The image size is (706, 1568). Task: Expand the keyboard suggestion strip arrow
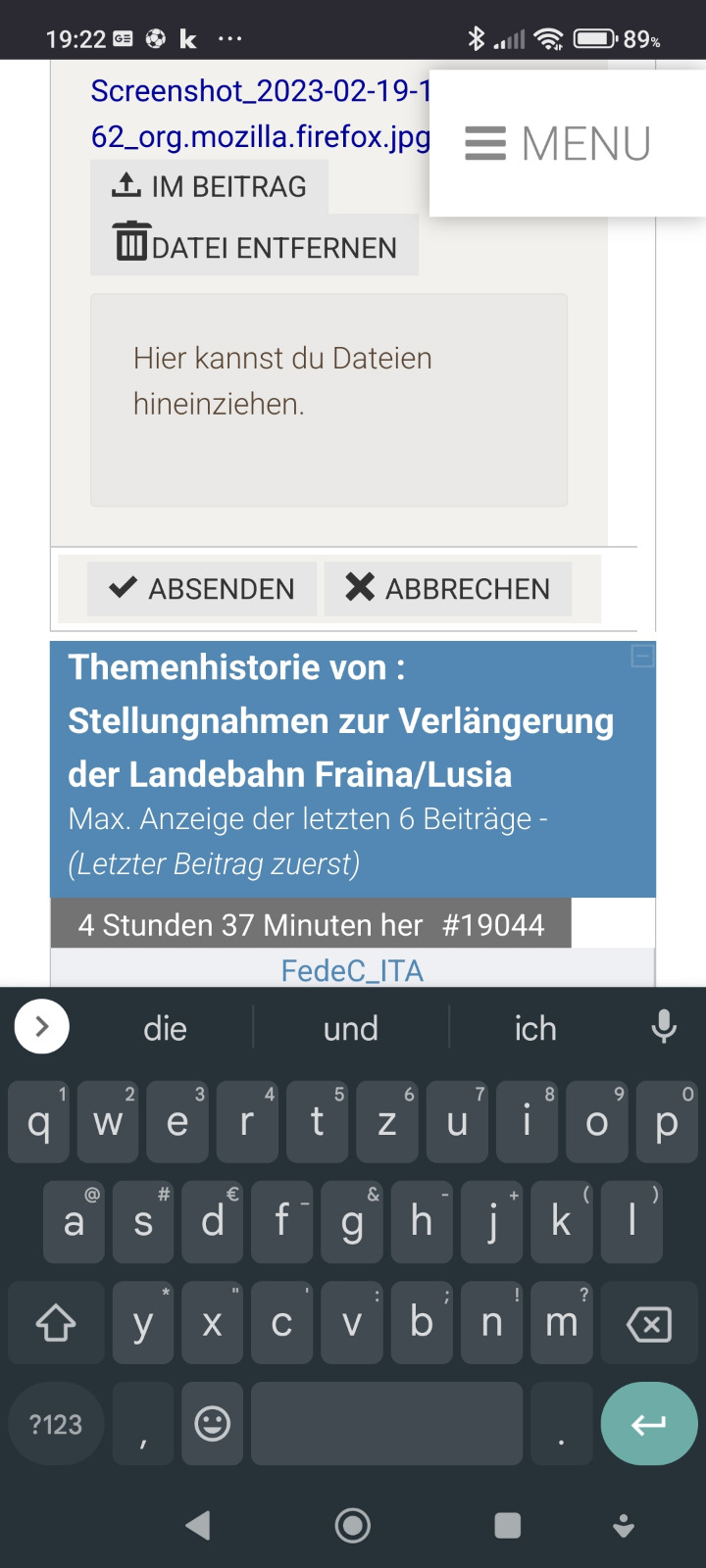tap(42, 1026)
